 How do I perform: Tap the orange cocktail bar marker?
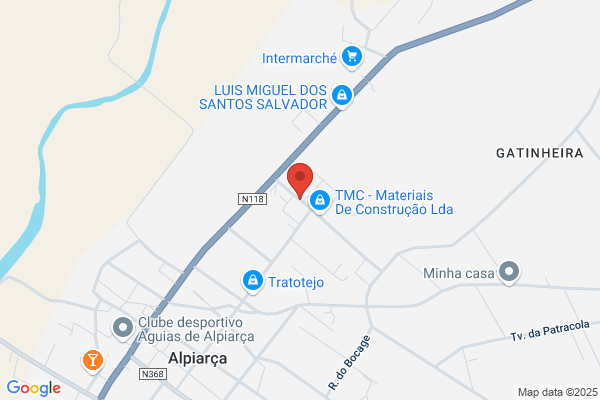tap(93, 361)
